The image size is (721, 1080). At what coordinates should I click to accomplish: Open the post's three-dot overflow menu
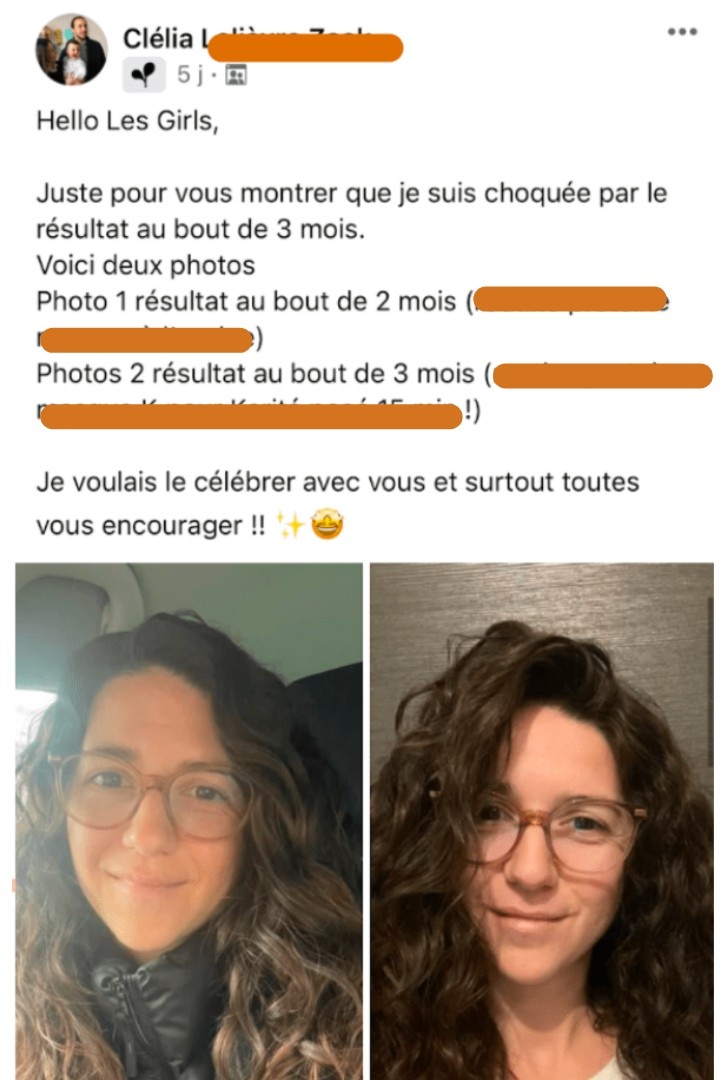tap(682, 32)
